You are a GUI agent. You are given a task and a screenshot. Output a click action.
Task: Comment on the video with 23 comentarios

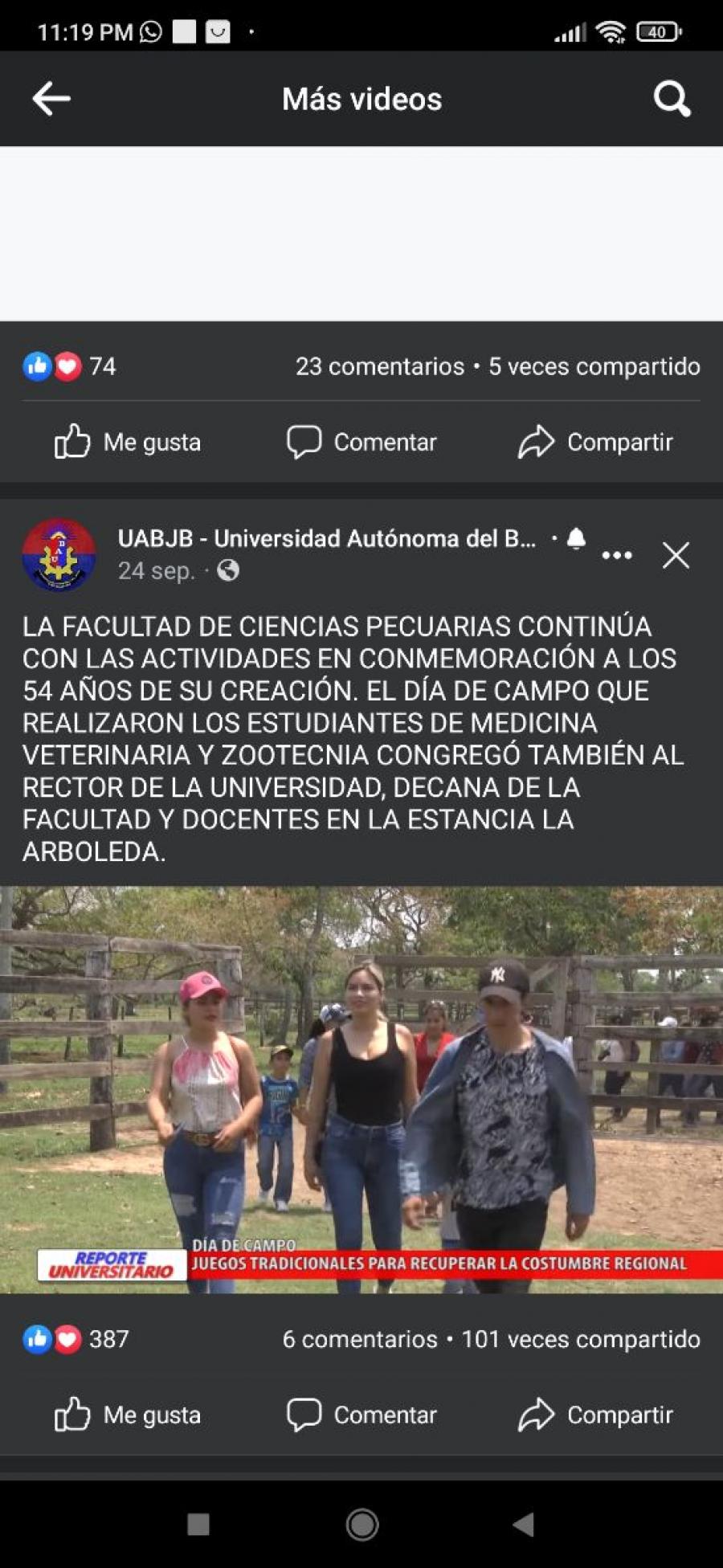pyautogui.click(x=361, y=442)
